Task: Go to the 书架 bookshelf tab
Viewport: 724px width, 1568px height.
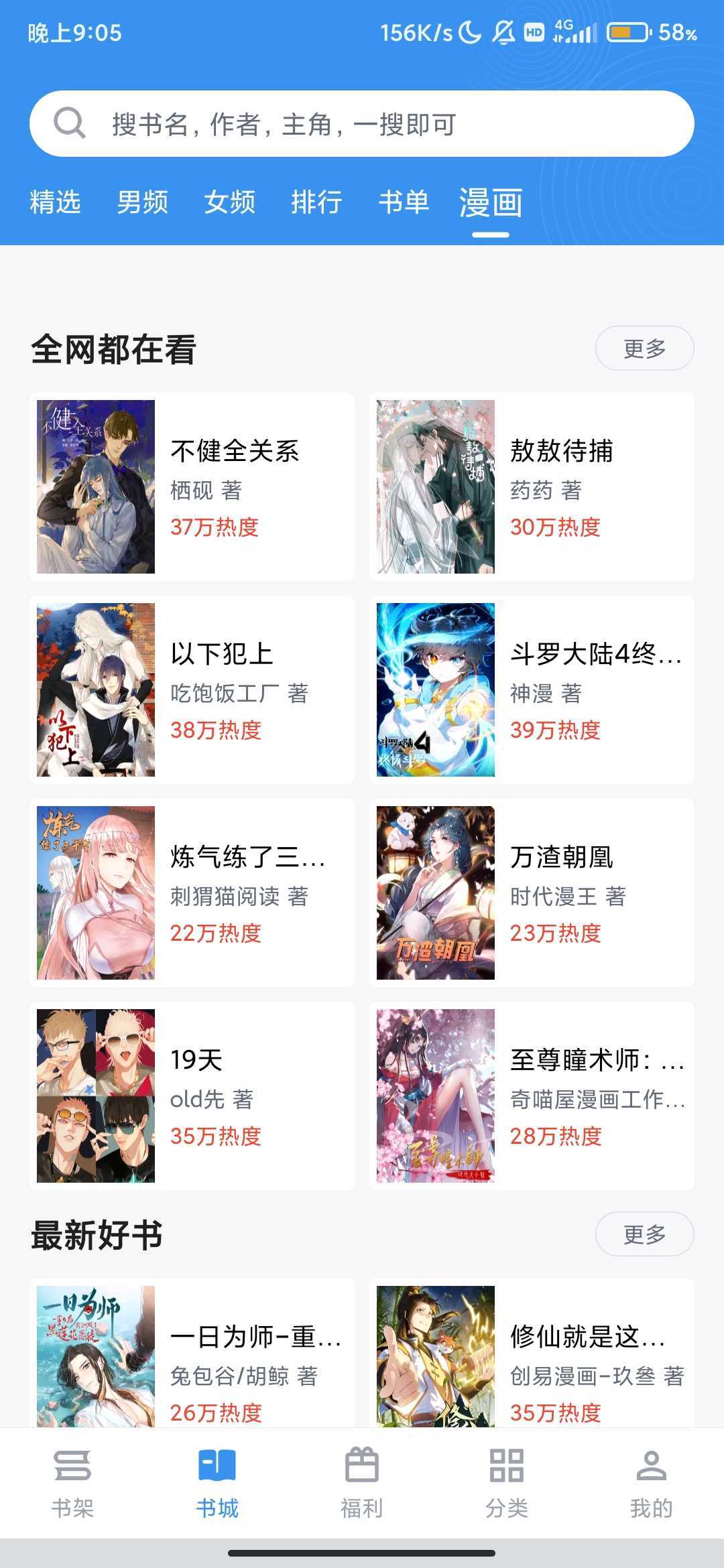Action: click(72, 1484)
